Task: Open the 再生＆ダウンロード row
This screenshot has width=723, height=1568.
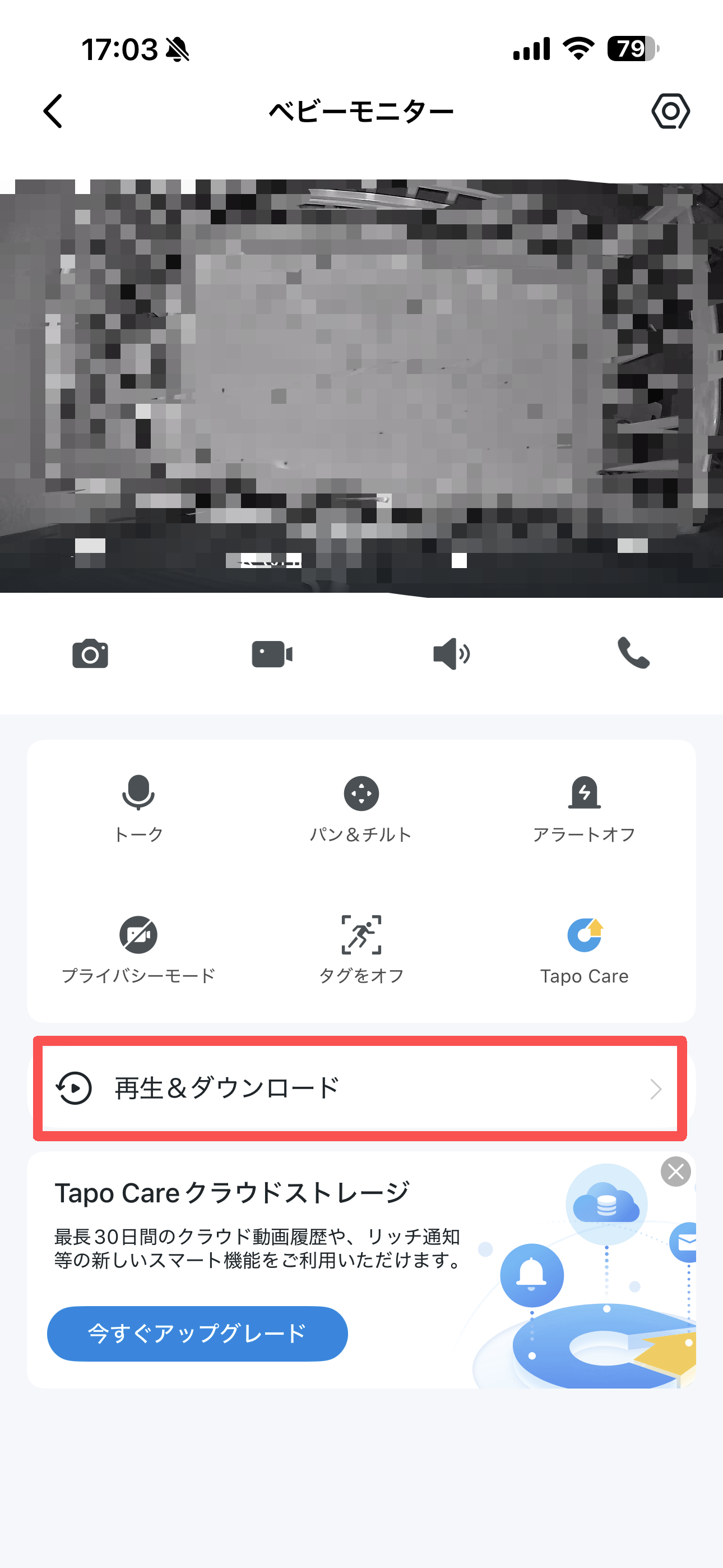Action: coord(360,1089)
